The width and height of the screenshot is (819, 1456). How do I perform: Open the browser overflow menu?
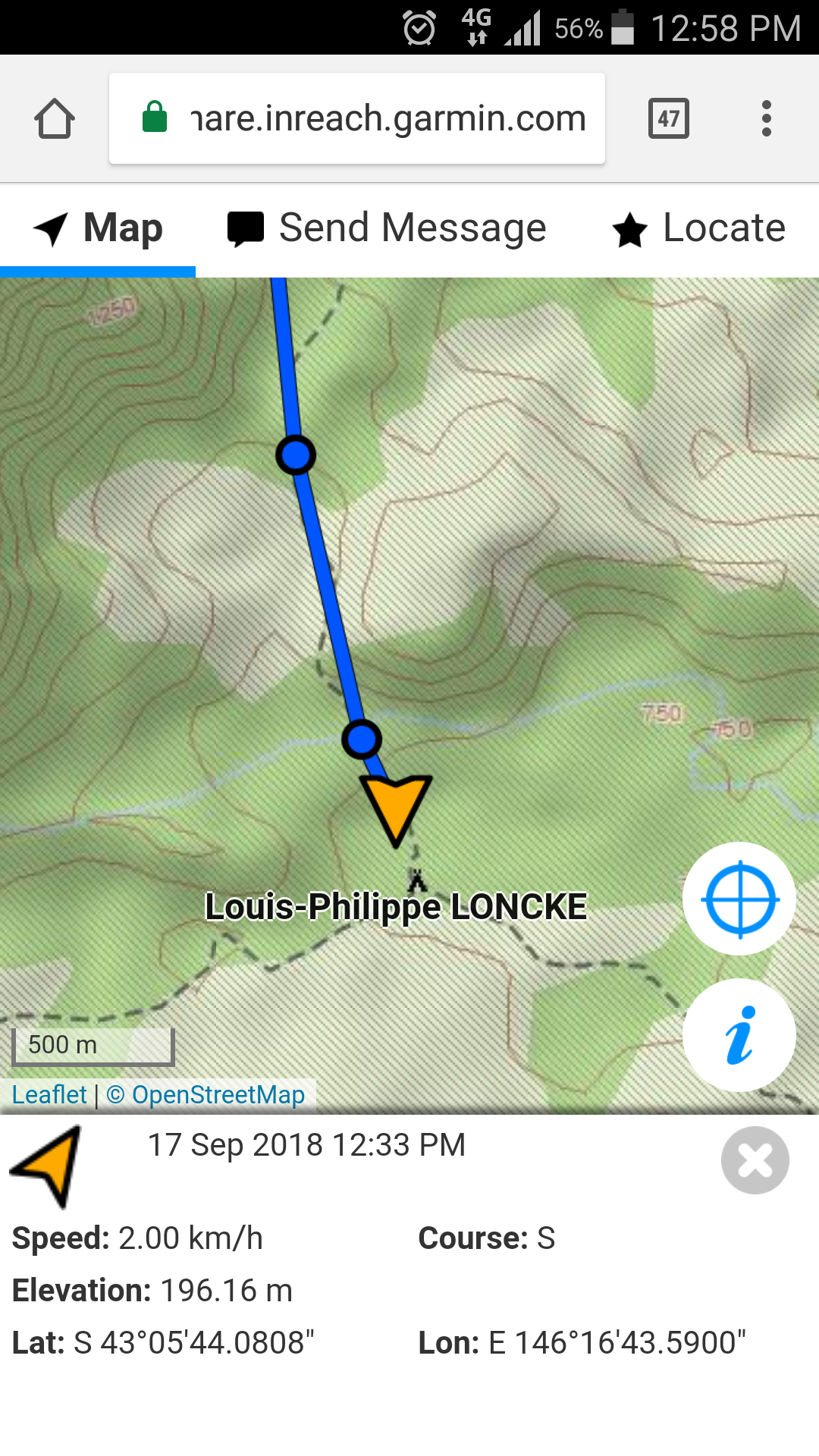point(767,118)
